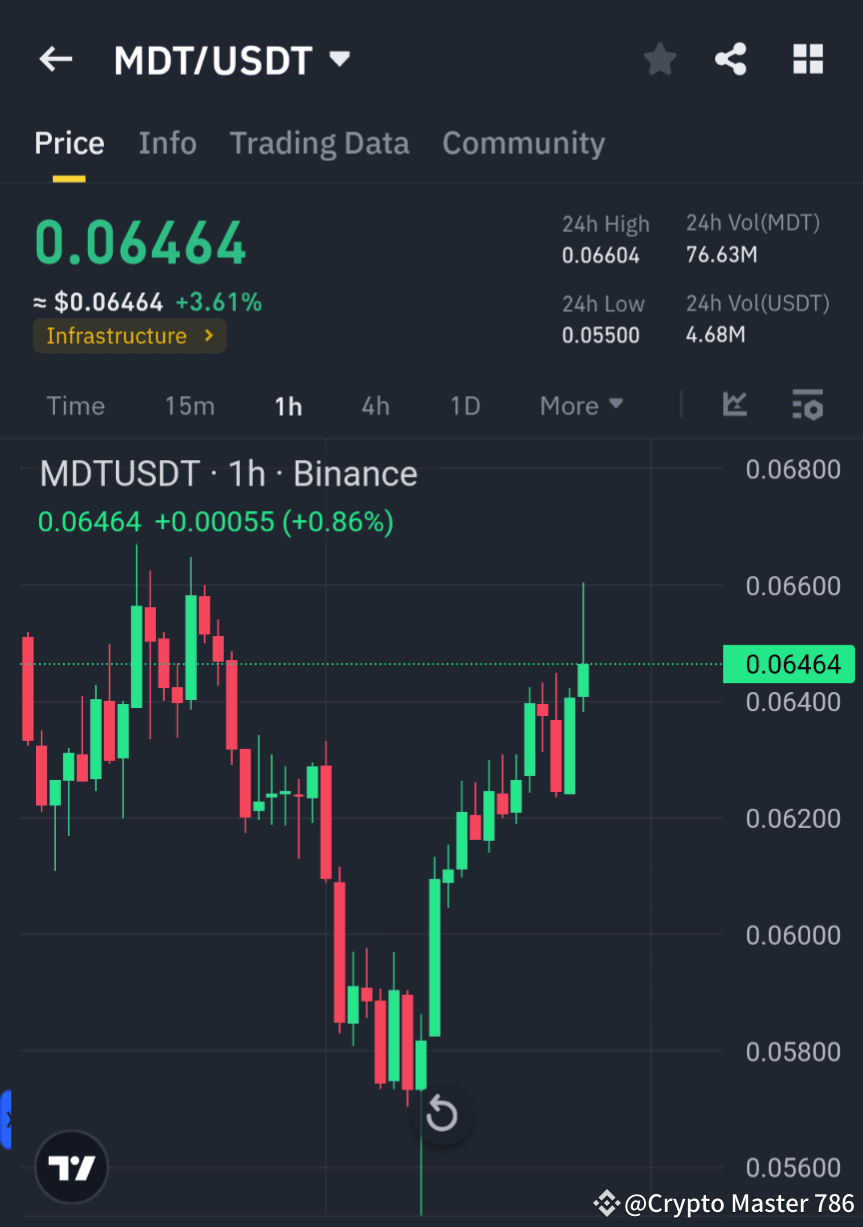The width and height of the screenshot is (863, 1227).
Task: Open the Community tab
Action: (523, 143)
